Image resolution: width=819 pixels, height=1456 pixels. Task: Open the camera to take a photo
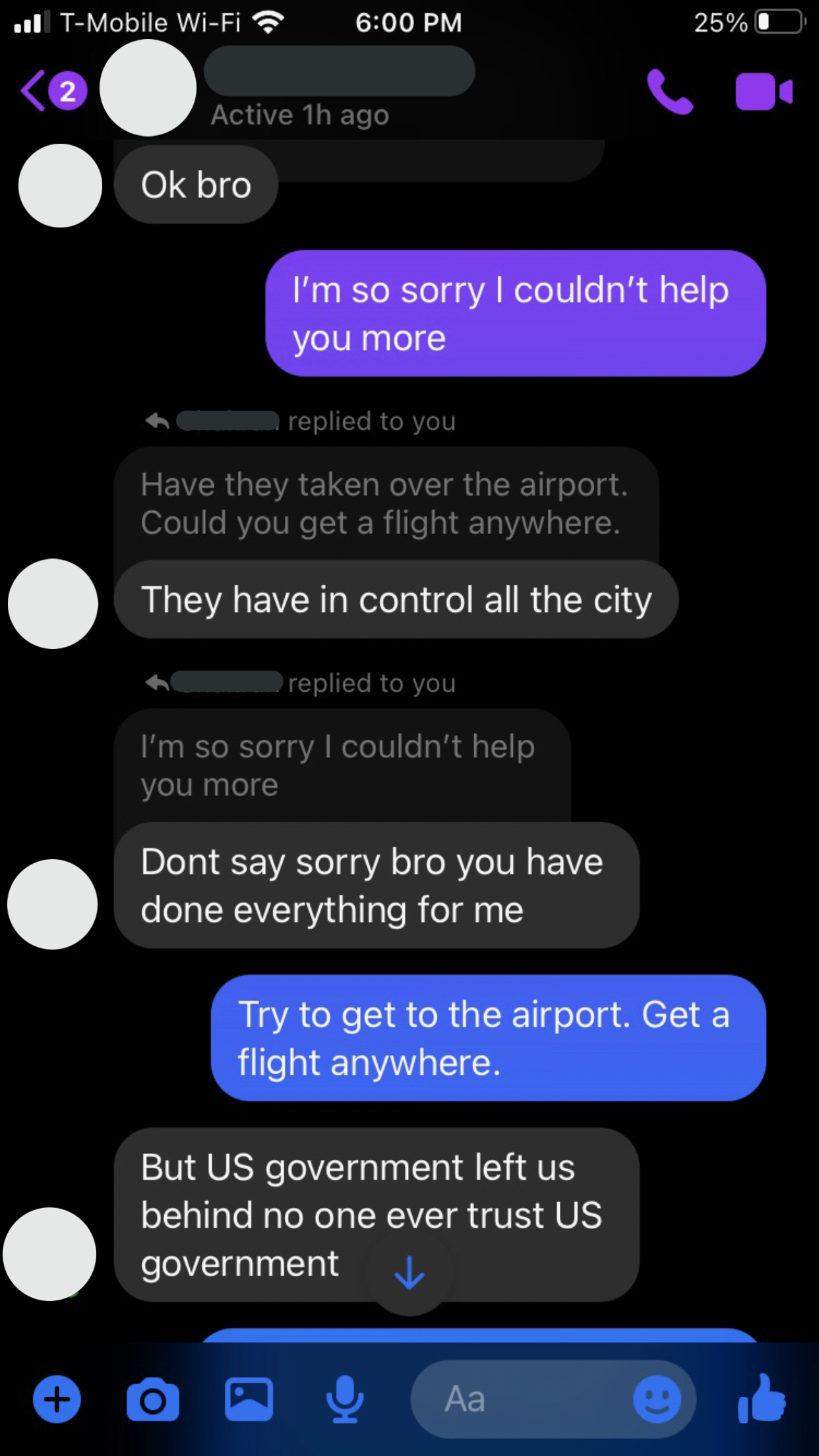(152, 1399)
